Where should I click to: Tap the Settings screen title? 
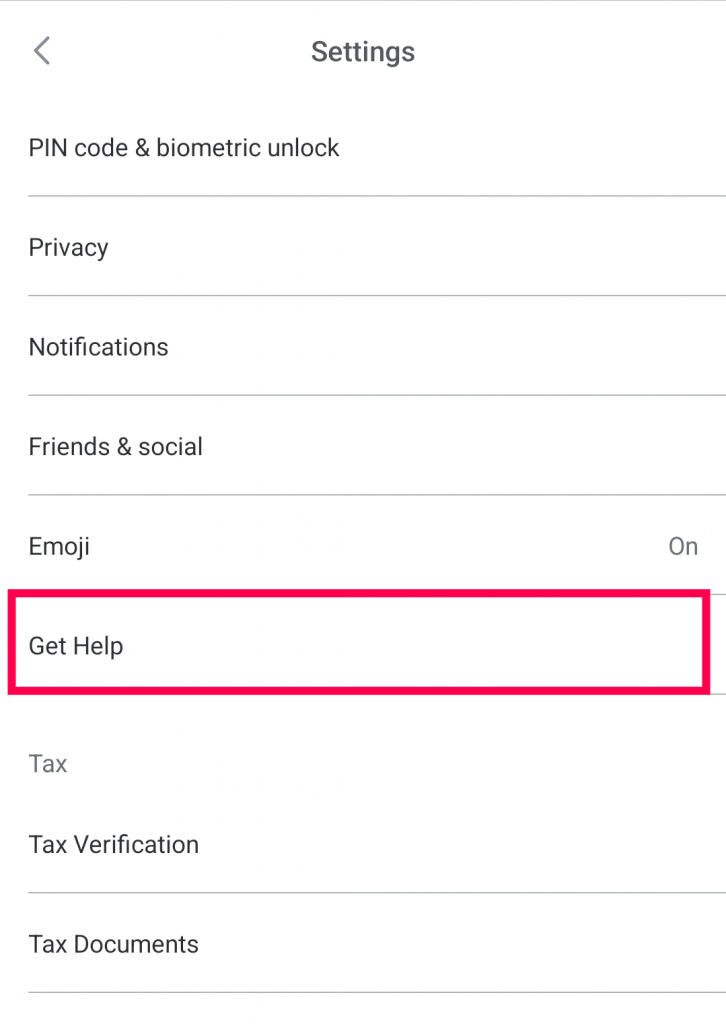[x=363, y=51]
